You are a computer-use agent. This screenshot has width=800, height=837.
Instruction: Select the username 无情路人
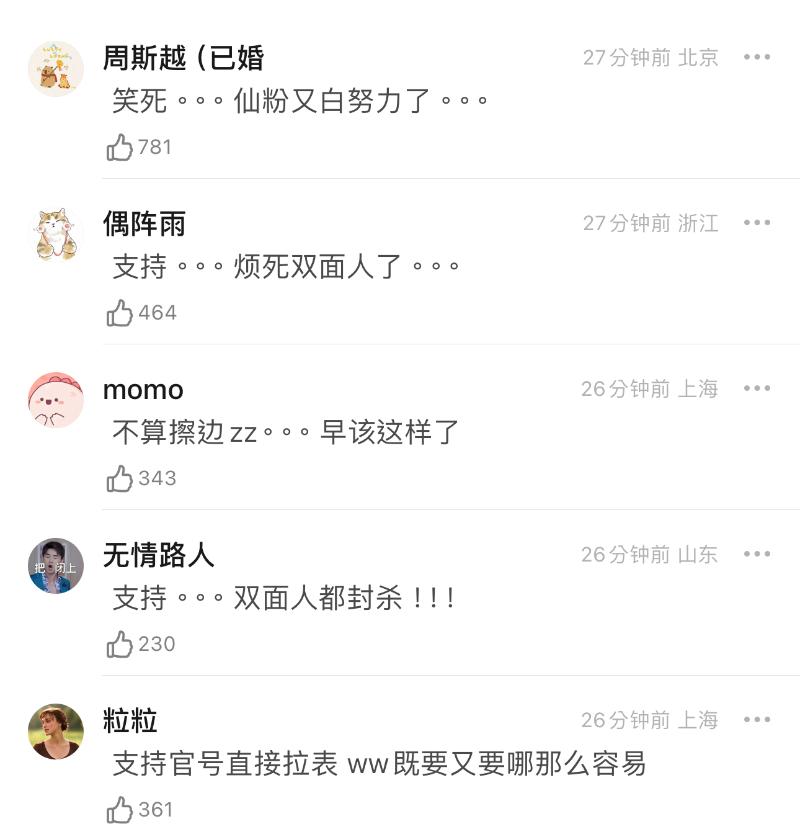click(x=159, y=554)
